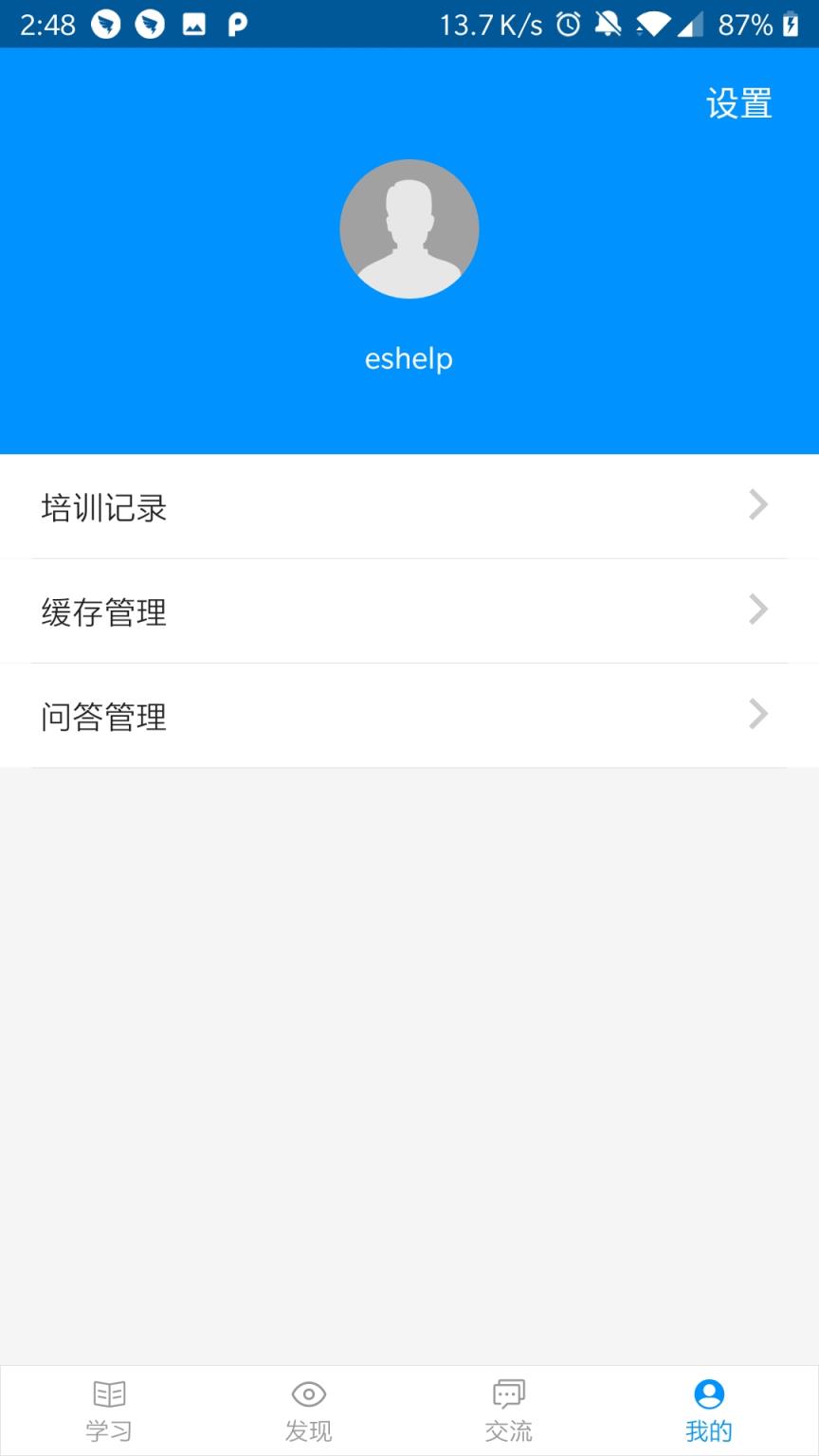Viewport: 819px width, 1456px height.
Task: Select the 我的 (Mine) profile icon
Action: coord(707,1394)
